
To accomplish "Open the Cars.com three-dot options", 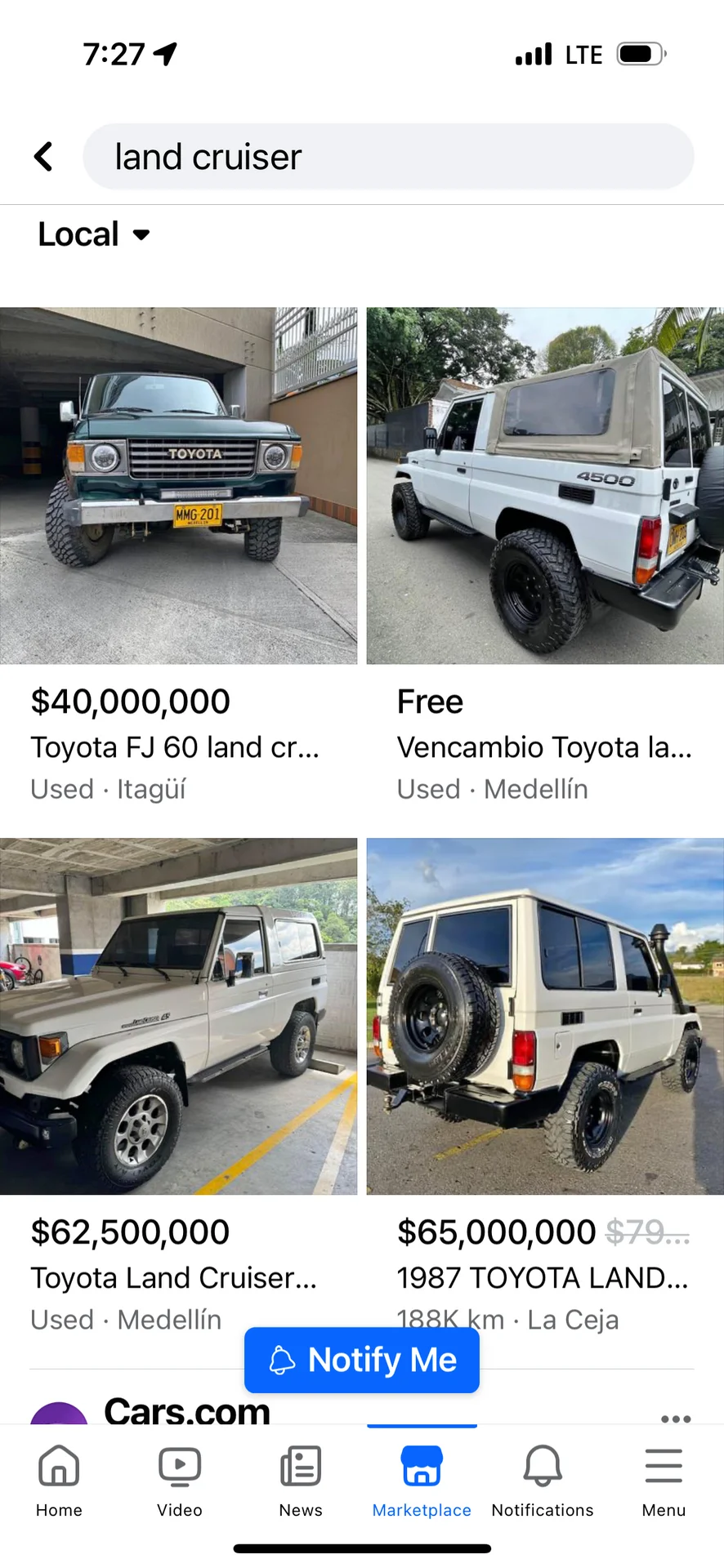I will pos(676,1419).
